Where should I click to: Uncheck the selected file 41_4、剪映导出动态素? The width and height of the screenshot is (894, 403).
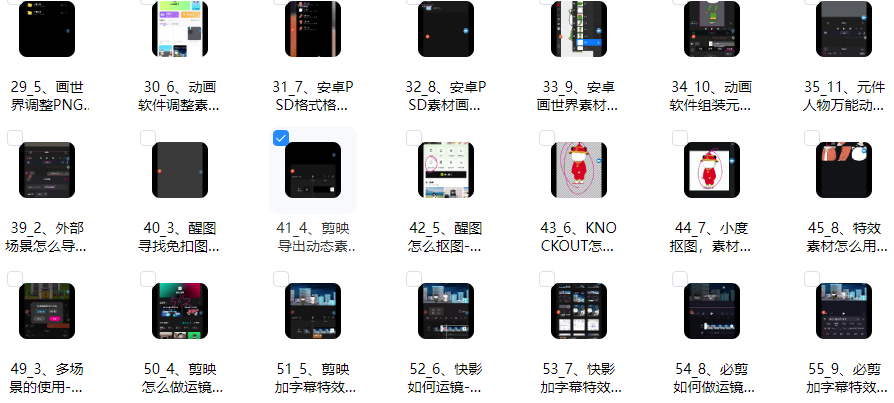(x=281, y=138)
